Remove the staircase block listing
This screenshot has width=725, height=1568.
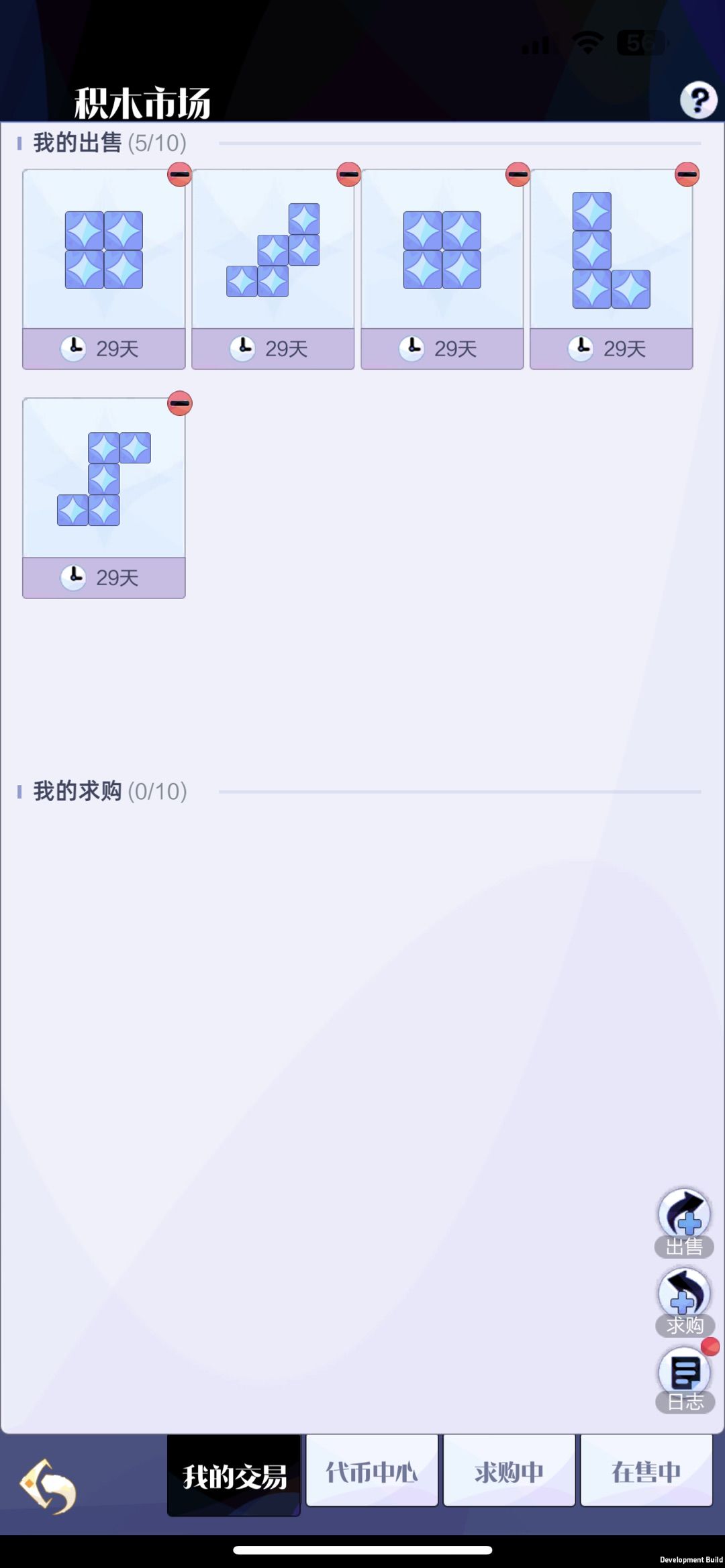click(x=348, y=175)
